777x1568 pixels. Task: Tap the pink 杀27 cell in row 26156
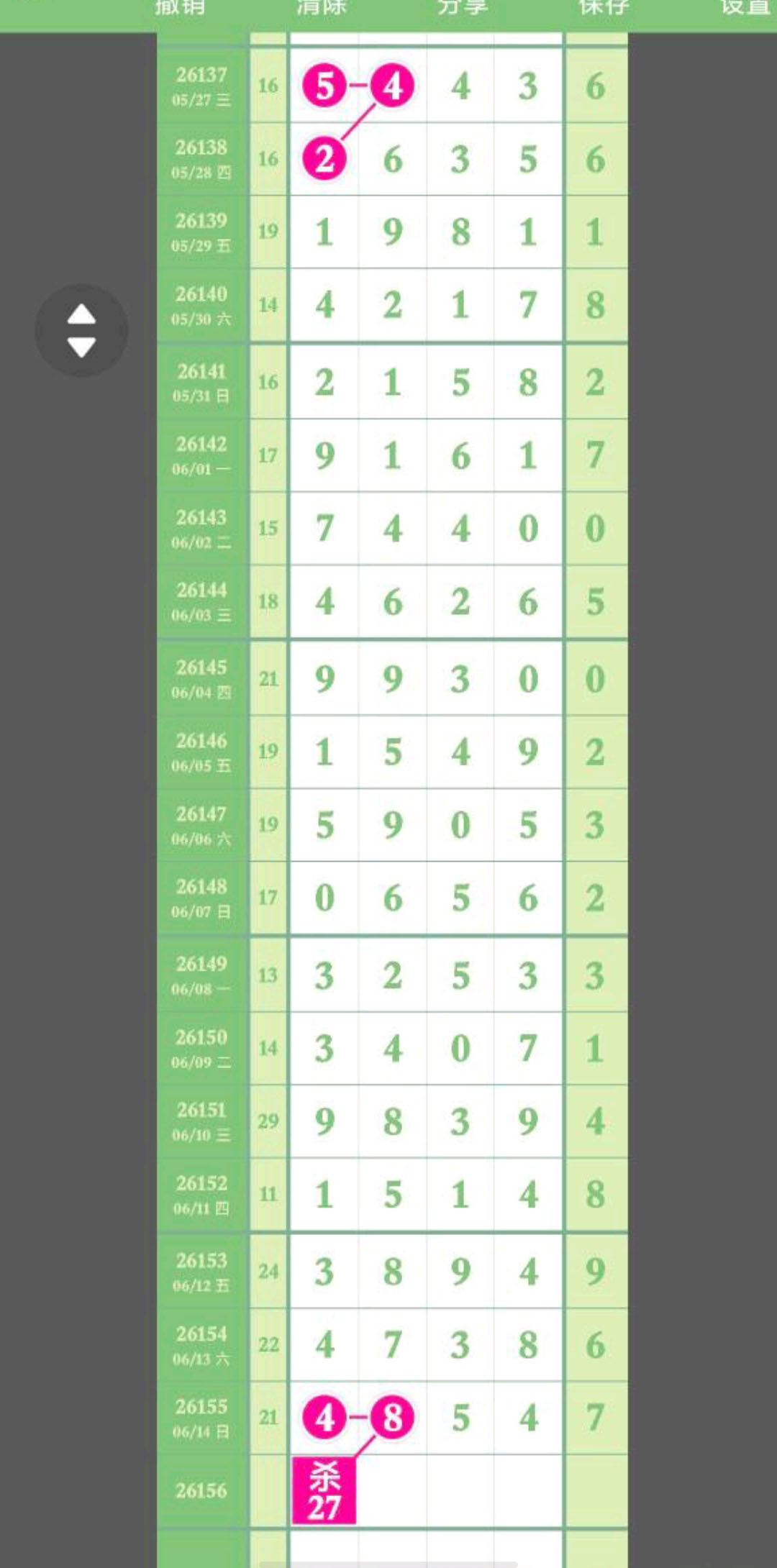(x=324, y=1490)
